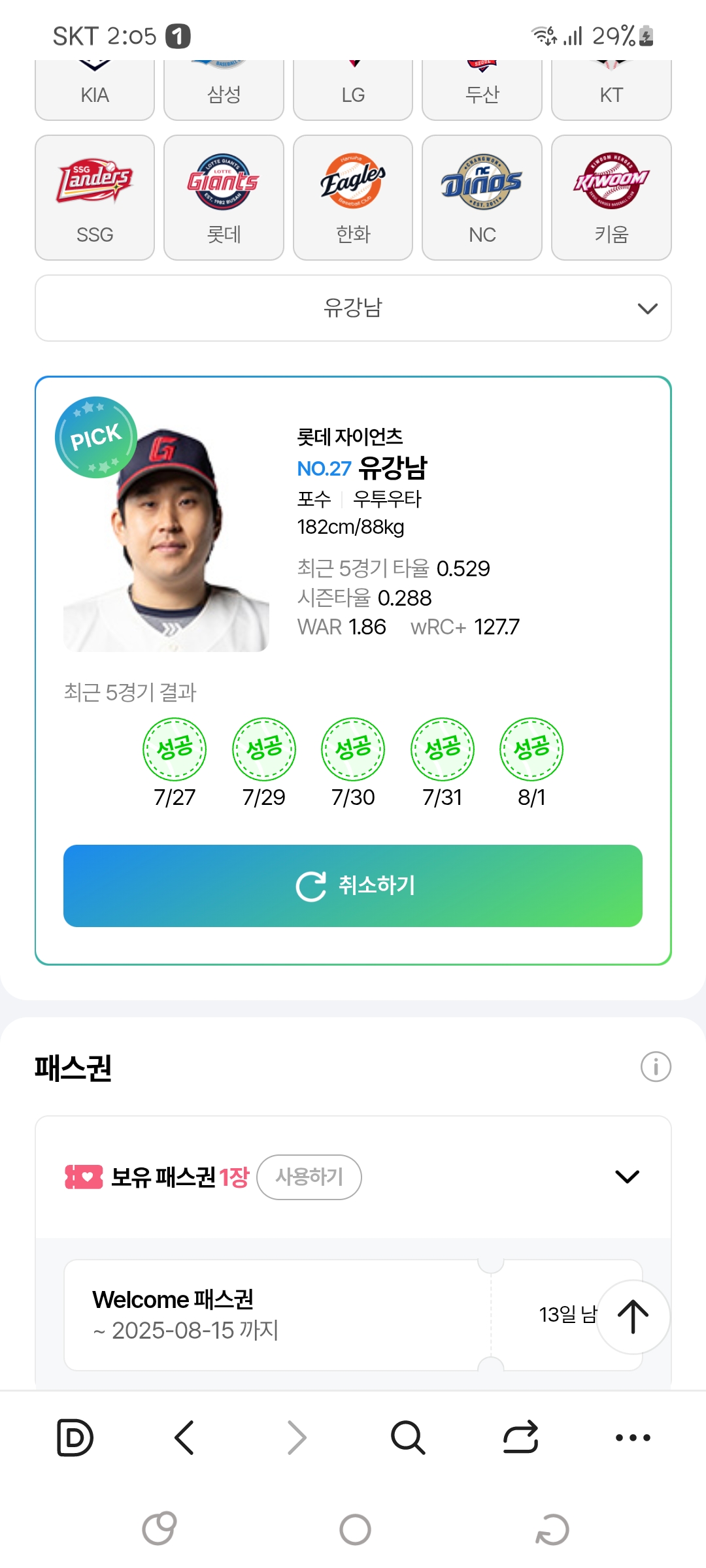The height and width of the screenshot is (1568, 706).
Task: Select the 키움 Kiwoom team
Action: click(611, 197)
